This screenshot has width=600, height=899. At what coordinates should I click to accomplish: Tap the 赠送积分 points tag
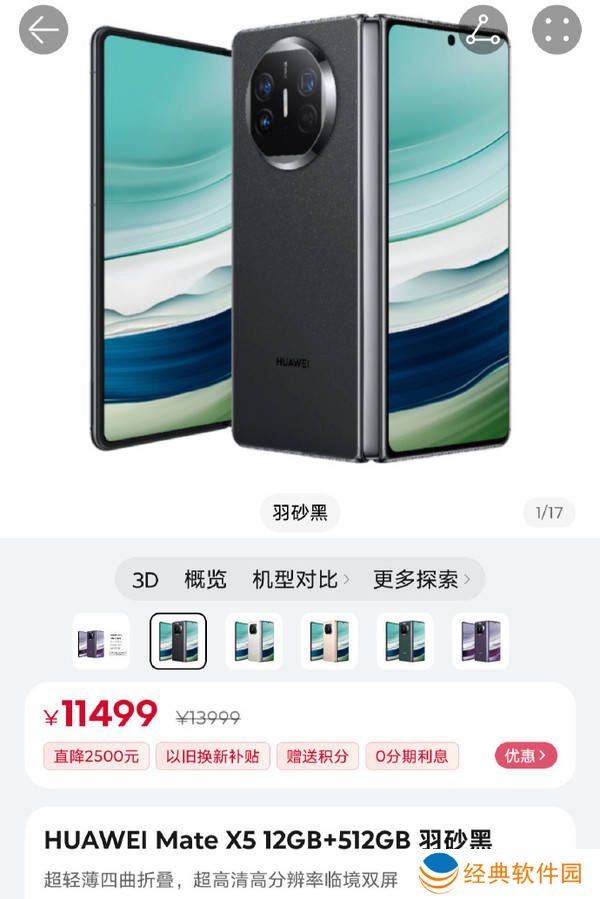(x=317, y=756)
